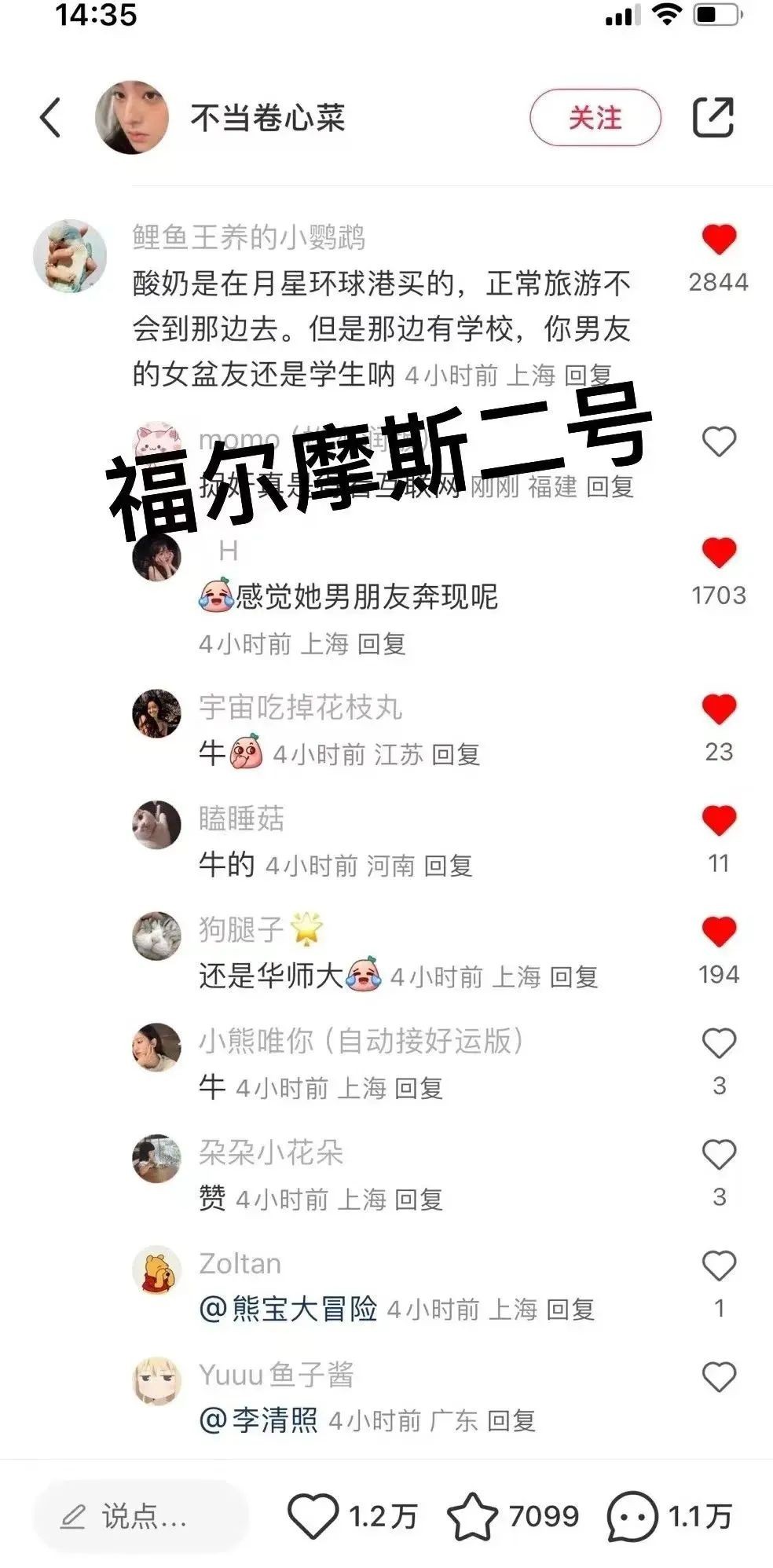Viewport: 773px width, 1568px height.
Task: Follow 不当卷心菜 with the 关注 button
Action: pyautogui.click(x=595, y=118)
